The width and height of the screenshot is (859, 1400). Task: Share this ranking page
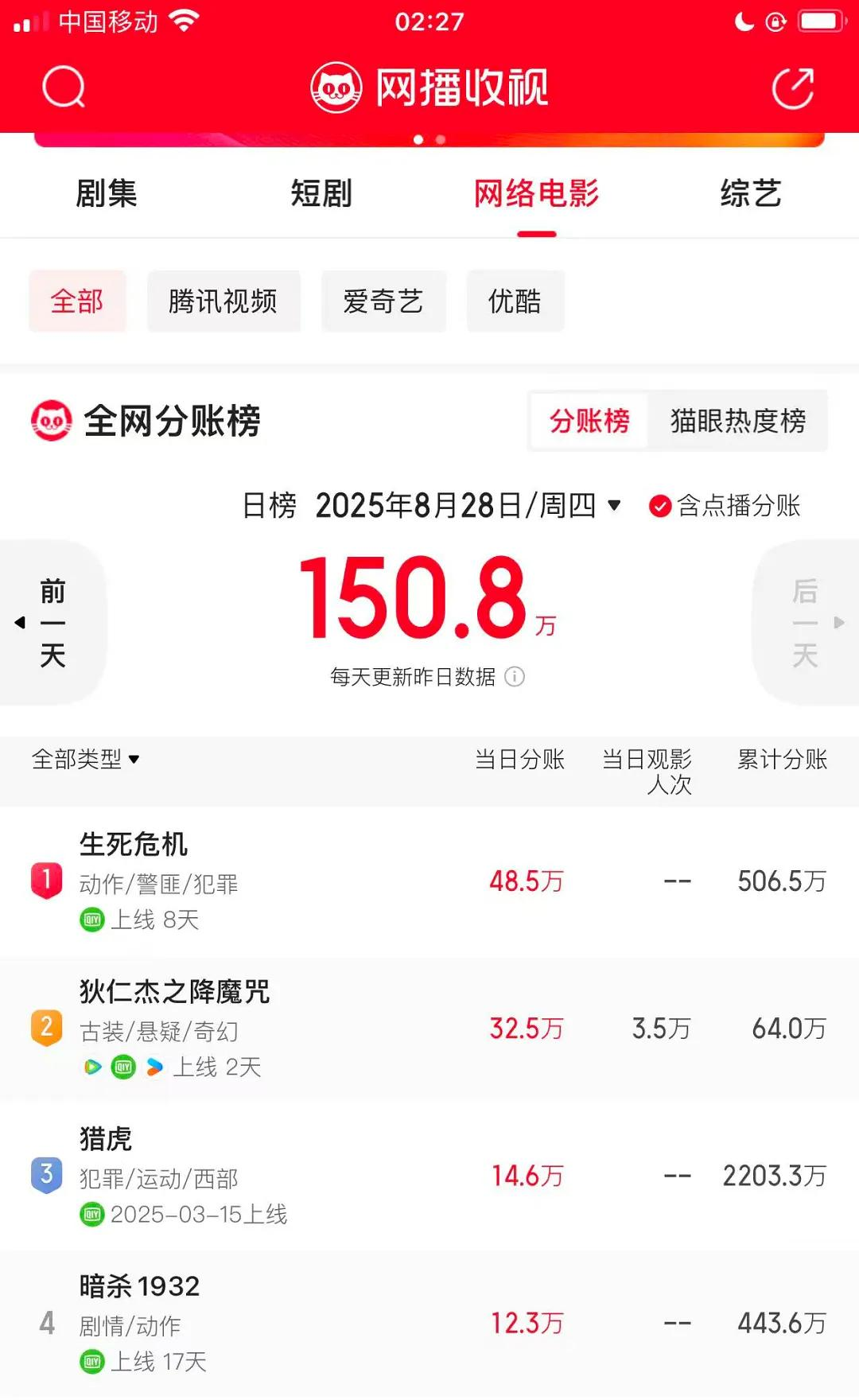[792, 87]
